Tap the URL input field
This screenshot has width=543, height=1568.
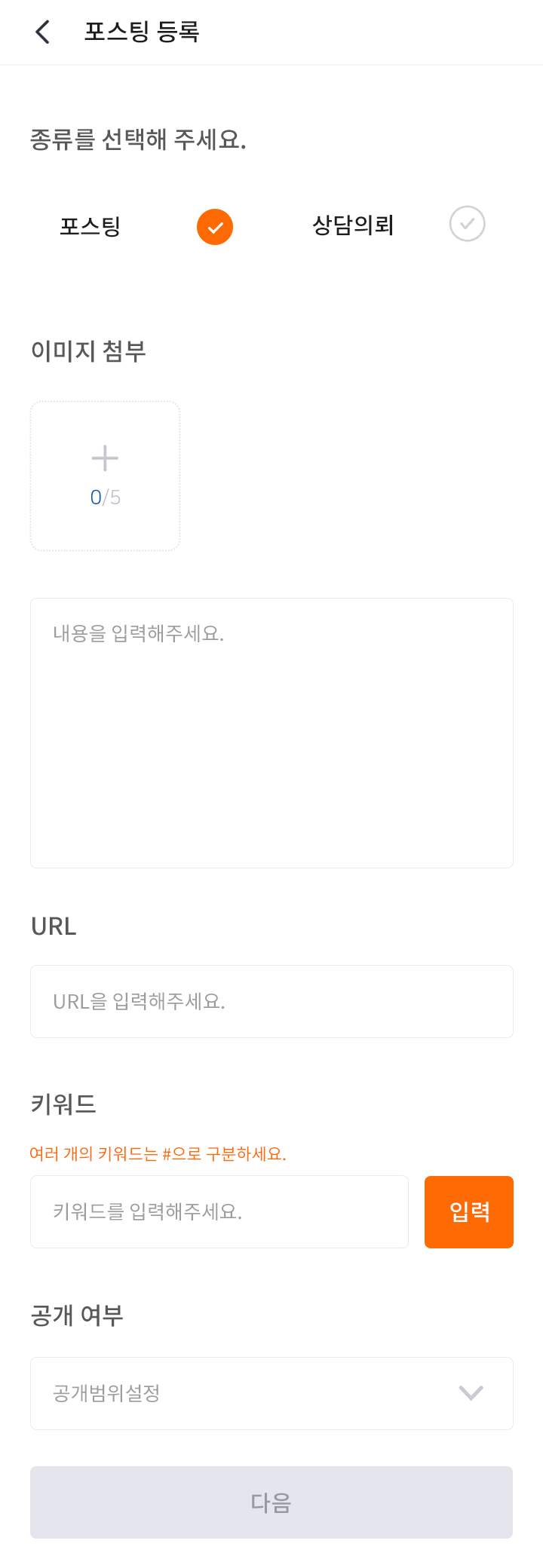[271, 1001]
